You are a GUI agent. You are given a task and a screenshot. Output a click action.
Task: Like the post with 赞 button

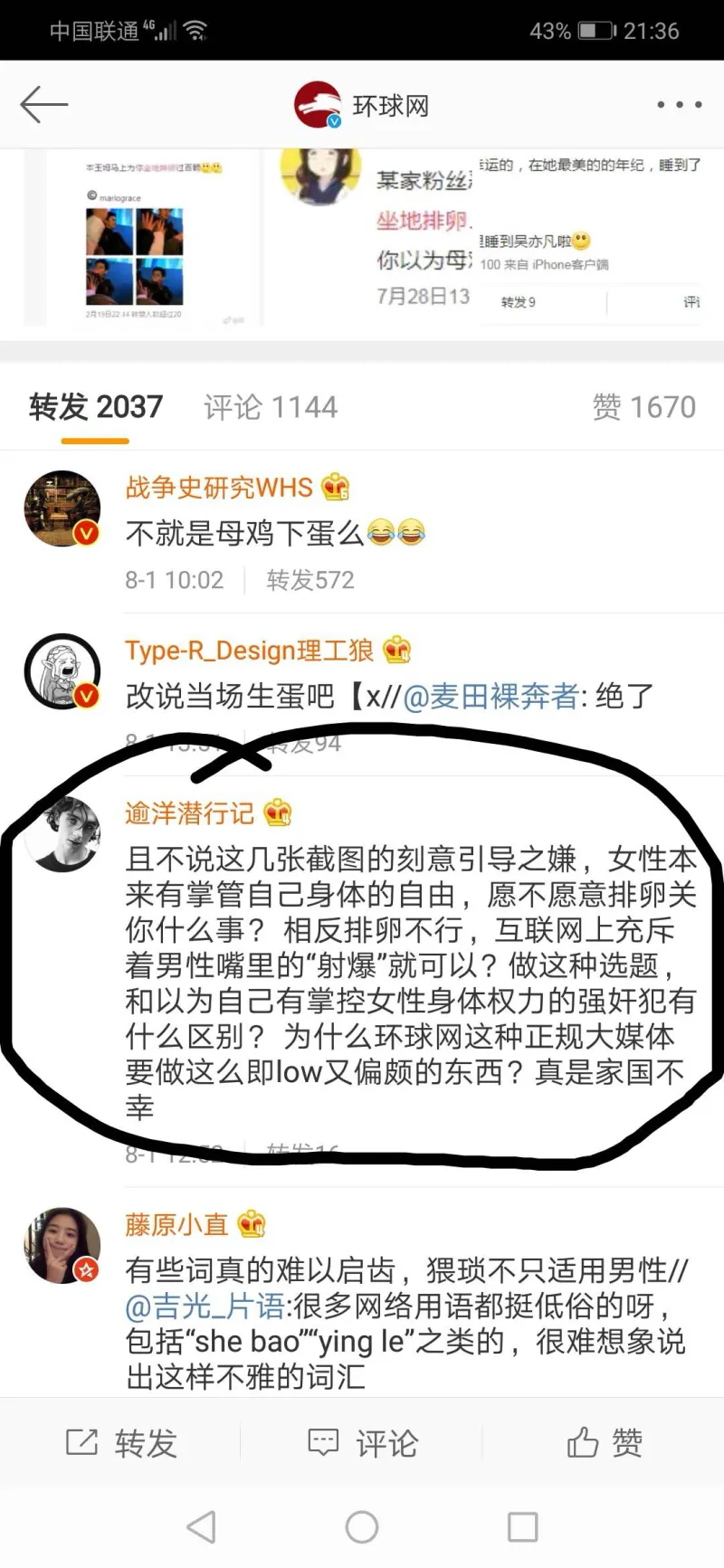[x=605, y=1442]
